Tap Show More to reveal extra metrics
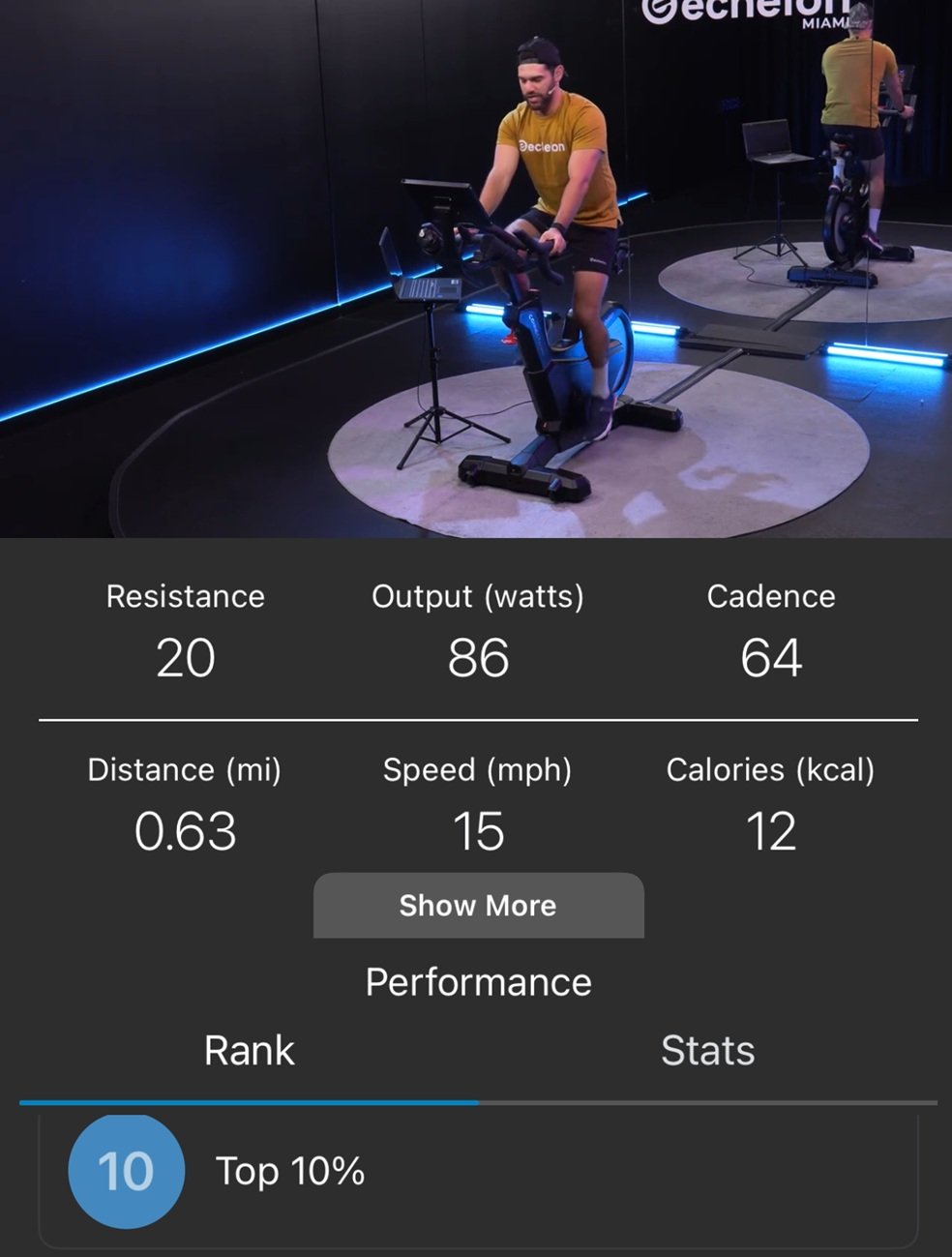 [478, 906]
